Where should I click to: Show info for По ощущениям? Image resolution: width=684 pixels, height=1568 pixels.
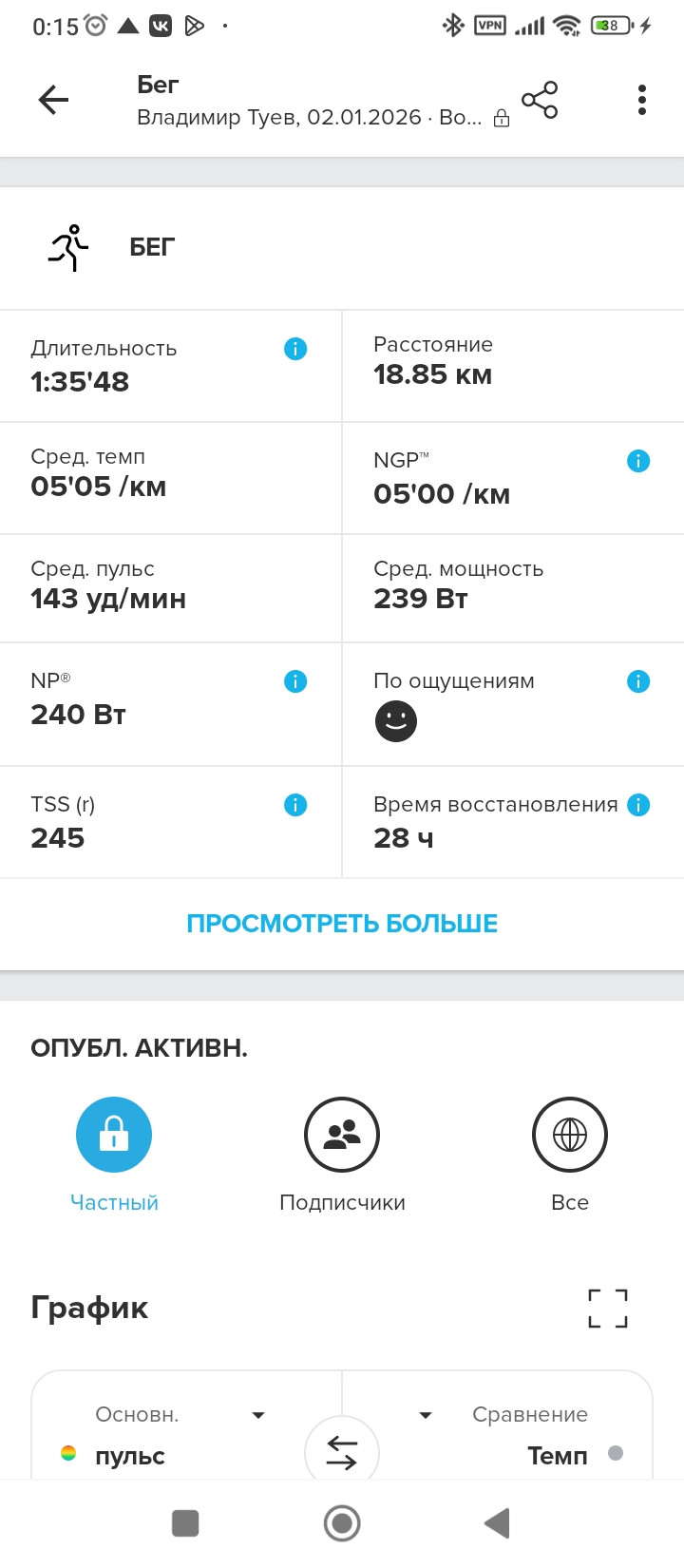pyautogui.click(x=638, y=681)
